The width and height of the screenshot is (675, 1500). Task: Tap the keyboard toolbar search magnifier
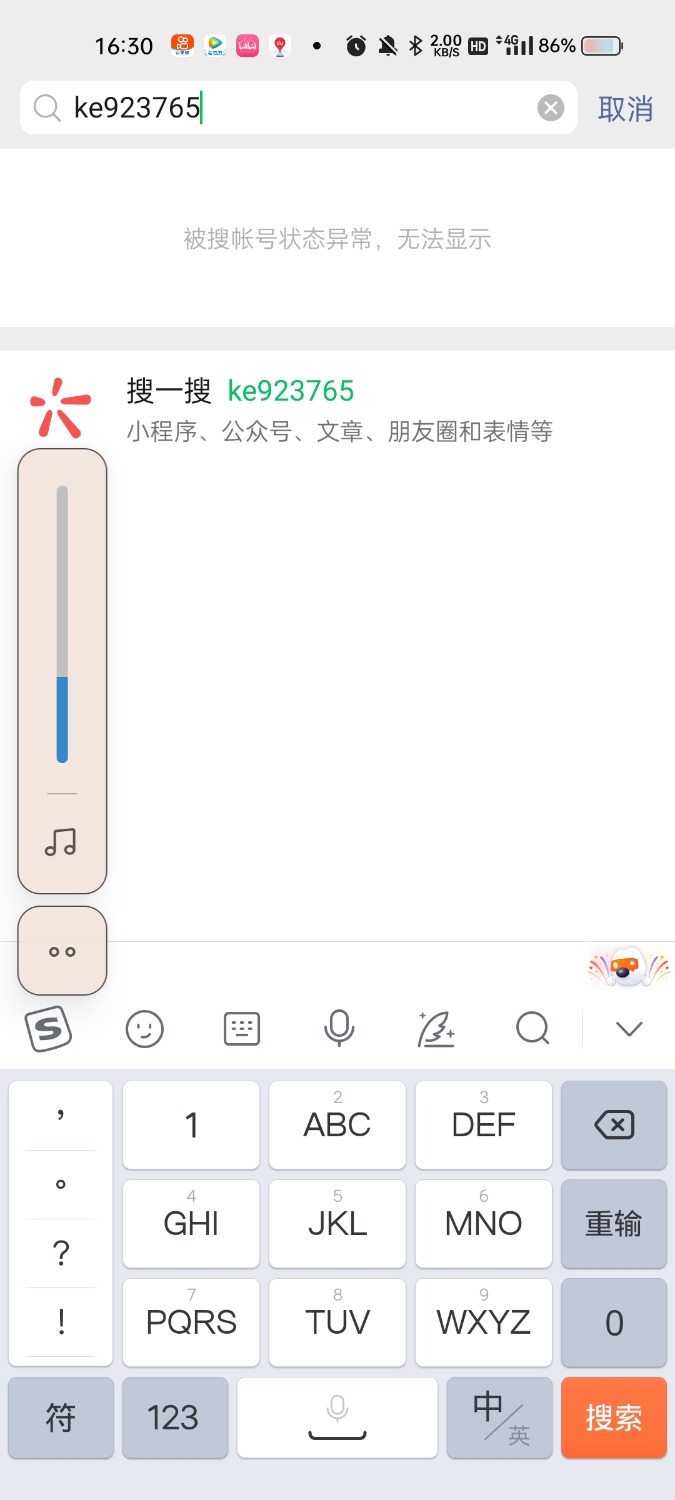532,1028
